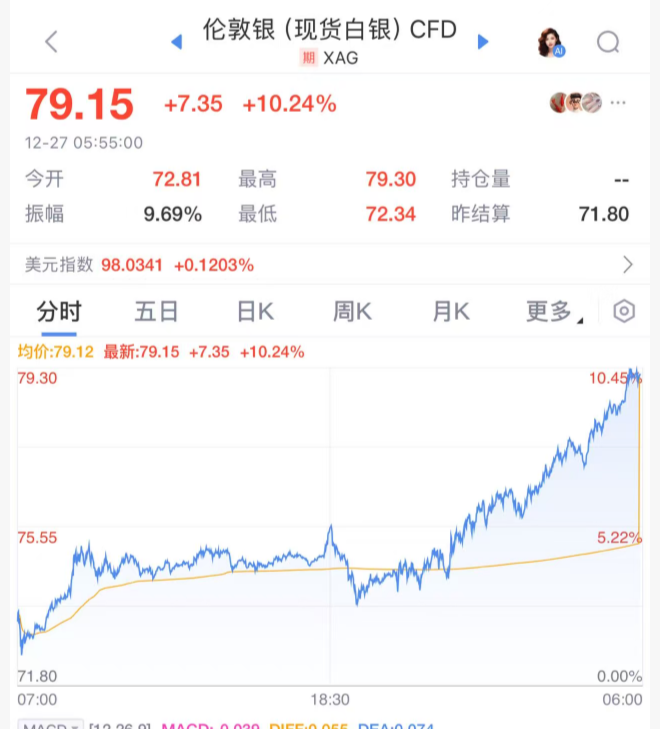
Task: Select the 分时 chart tab
Action: (x=58, y=312)
